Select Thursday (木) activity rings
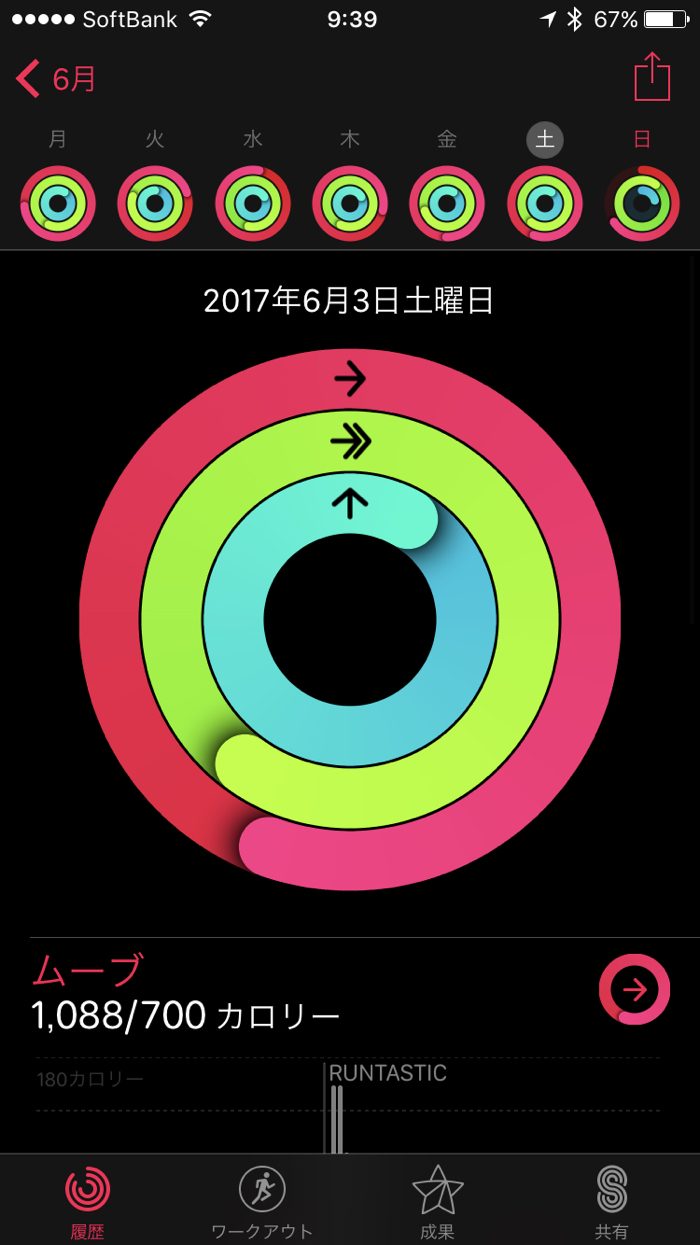 (350, 203)
